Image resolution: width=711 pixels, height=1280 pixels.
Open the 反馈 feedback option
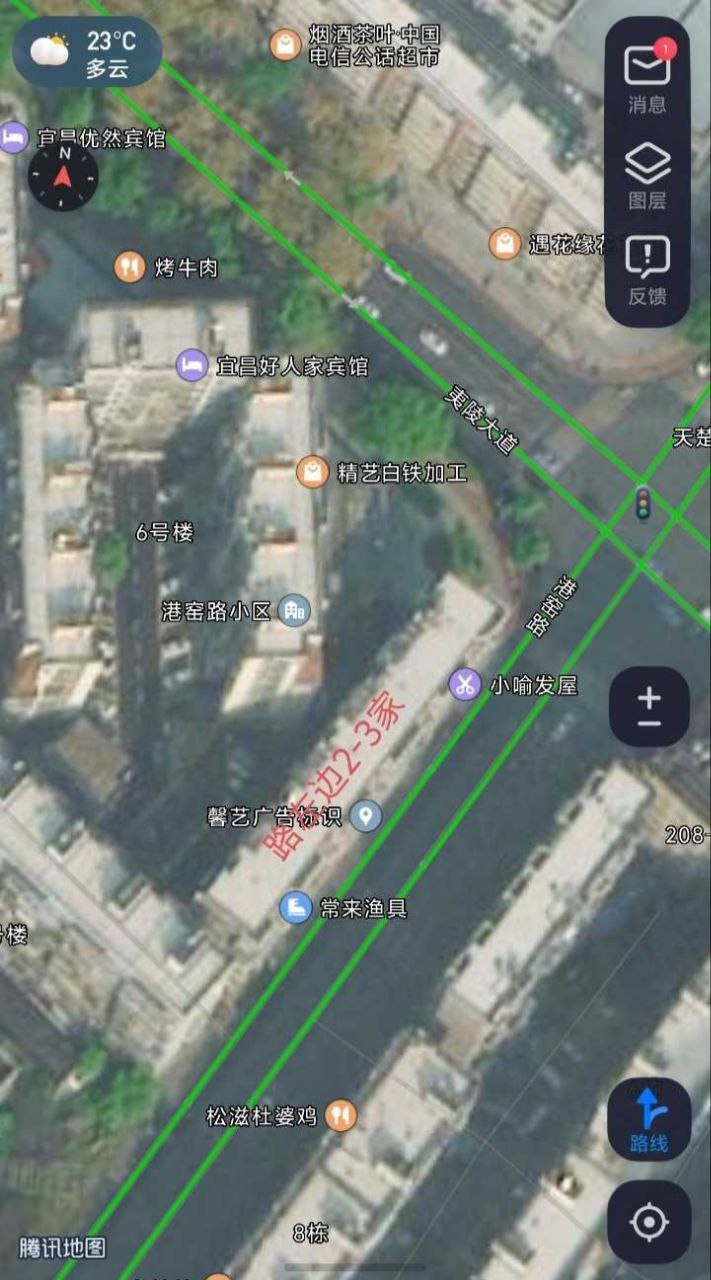(x=647, y=270)
